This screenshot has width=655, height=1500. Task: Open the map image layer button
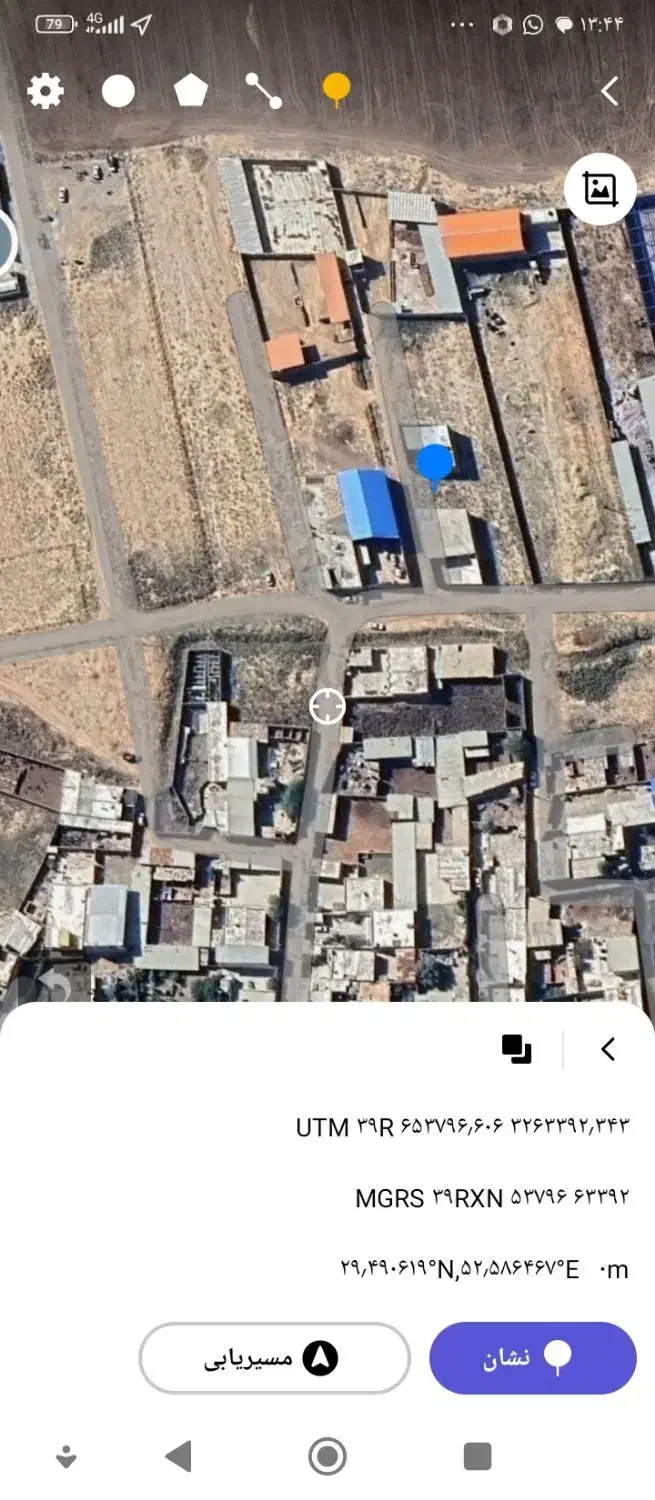tap(600, 189)
